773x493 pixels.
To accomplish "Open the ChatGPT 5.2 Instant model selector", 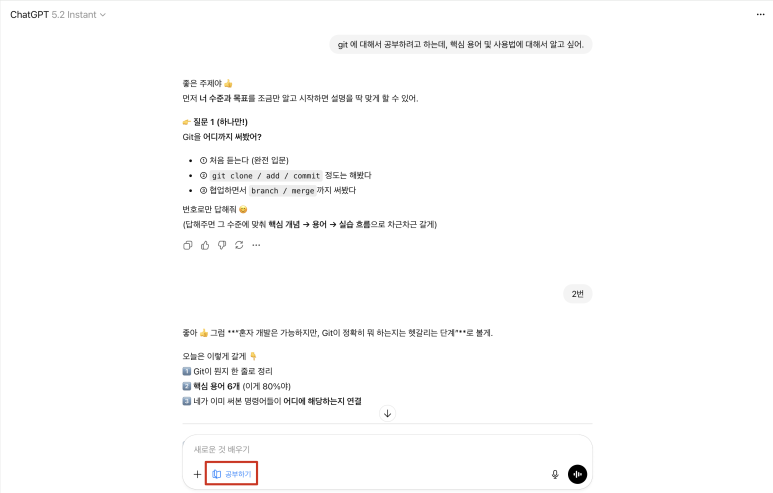I will tap(58, 15).
